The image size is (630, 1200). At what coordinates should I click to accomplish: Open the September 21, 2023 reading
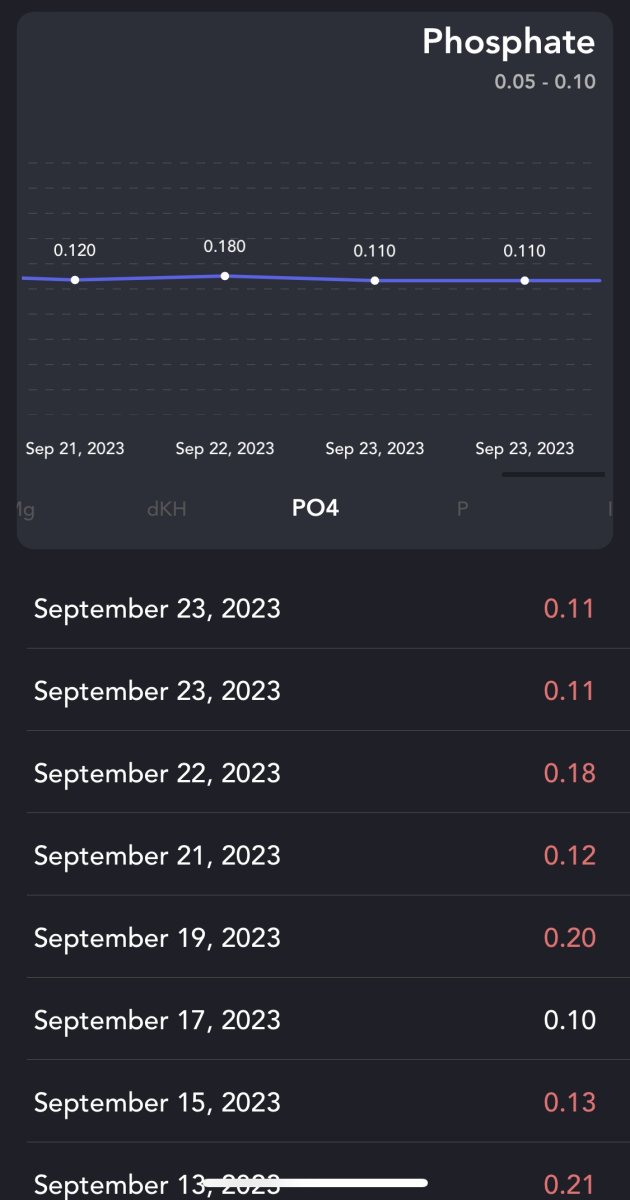click(315, 854)
